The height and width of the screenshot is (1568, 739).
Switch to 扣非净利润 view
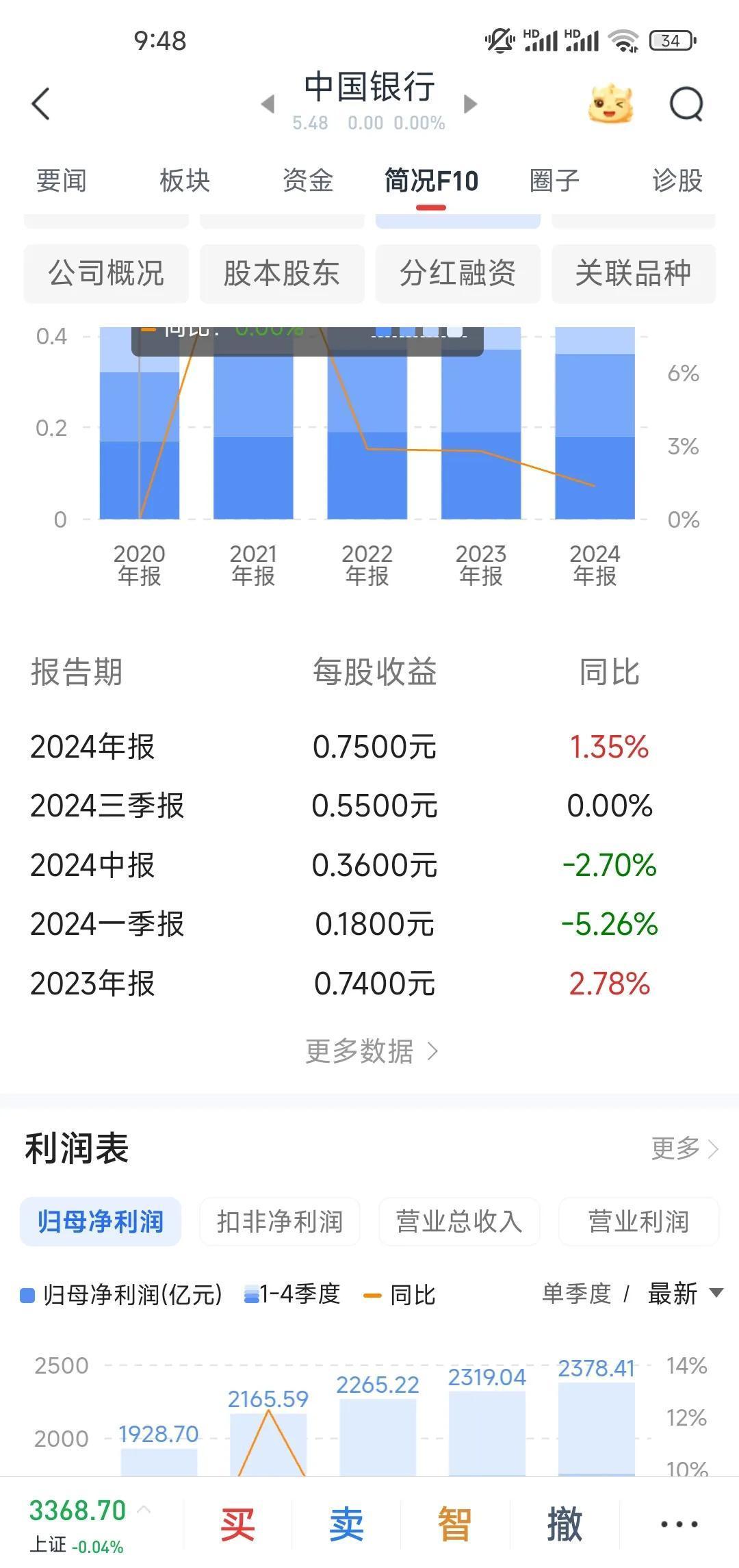click(279, 1222)
